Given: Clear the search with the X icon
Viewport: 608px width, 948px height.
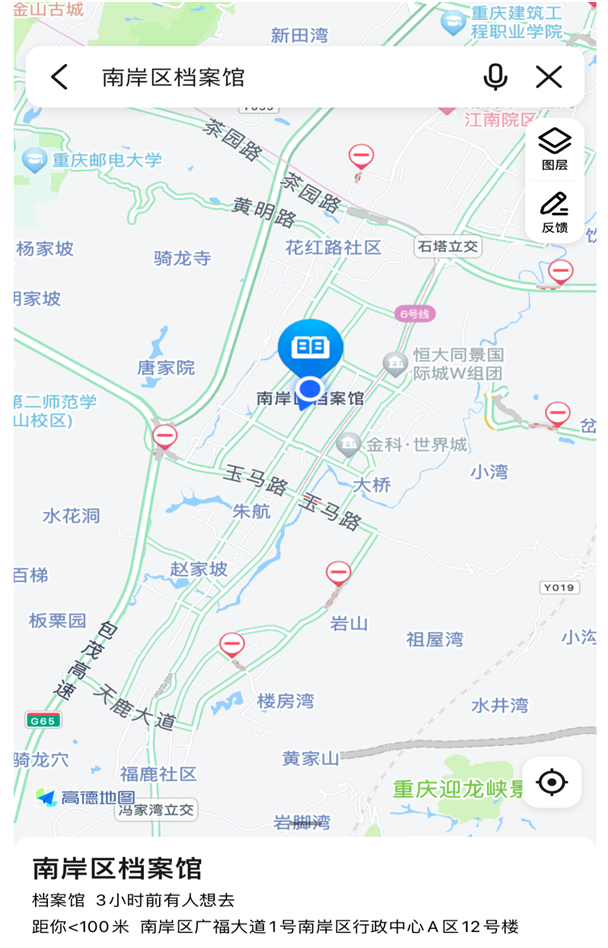Looking at the screenshot, I should click(x=549, y=77).
